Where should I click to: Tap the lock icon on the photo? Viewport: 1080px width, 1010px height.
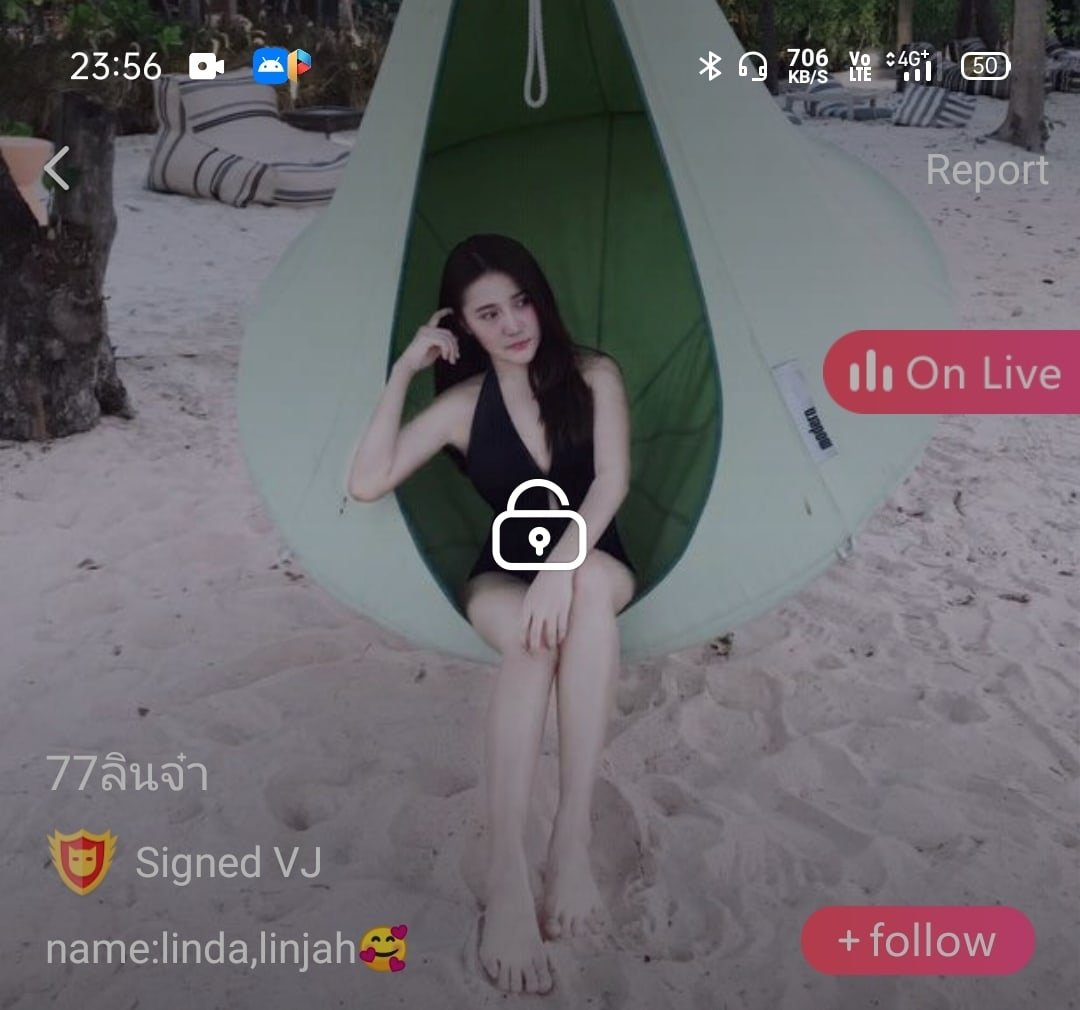(539, 526)
